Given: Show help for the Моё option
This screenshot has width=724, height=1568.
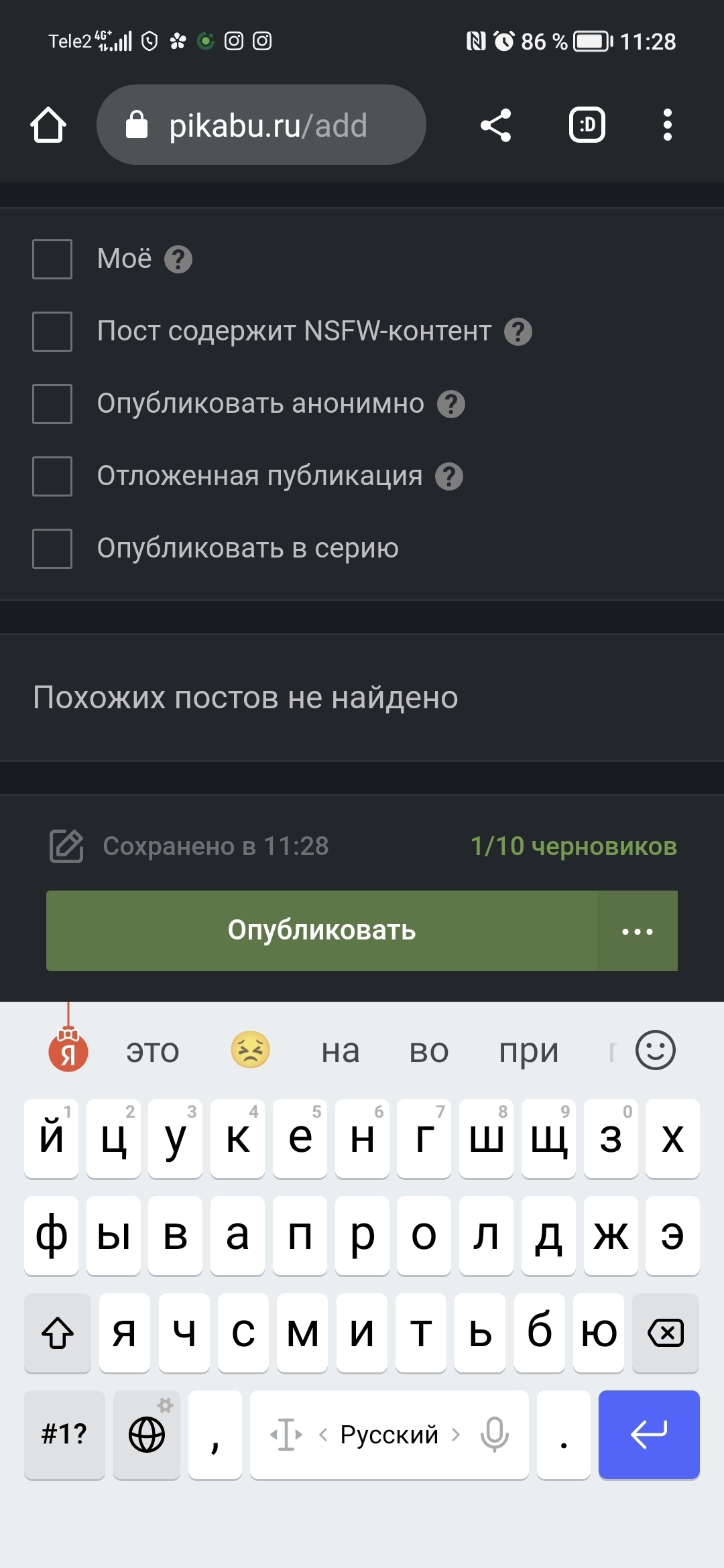Looking at the screenshot, I should pyautogui.click(x=178, y=259).
